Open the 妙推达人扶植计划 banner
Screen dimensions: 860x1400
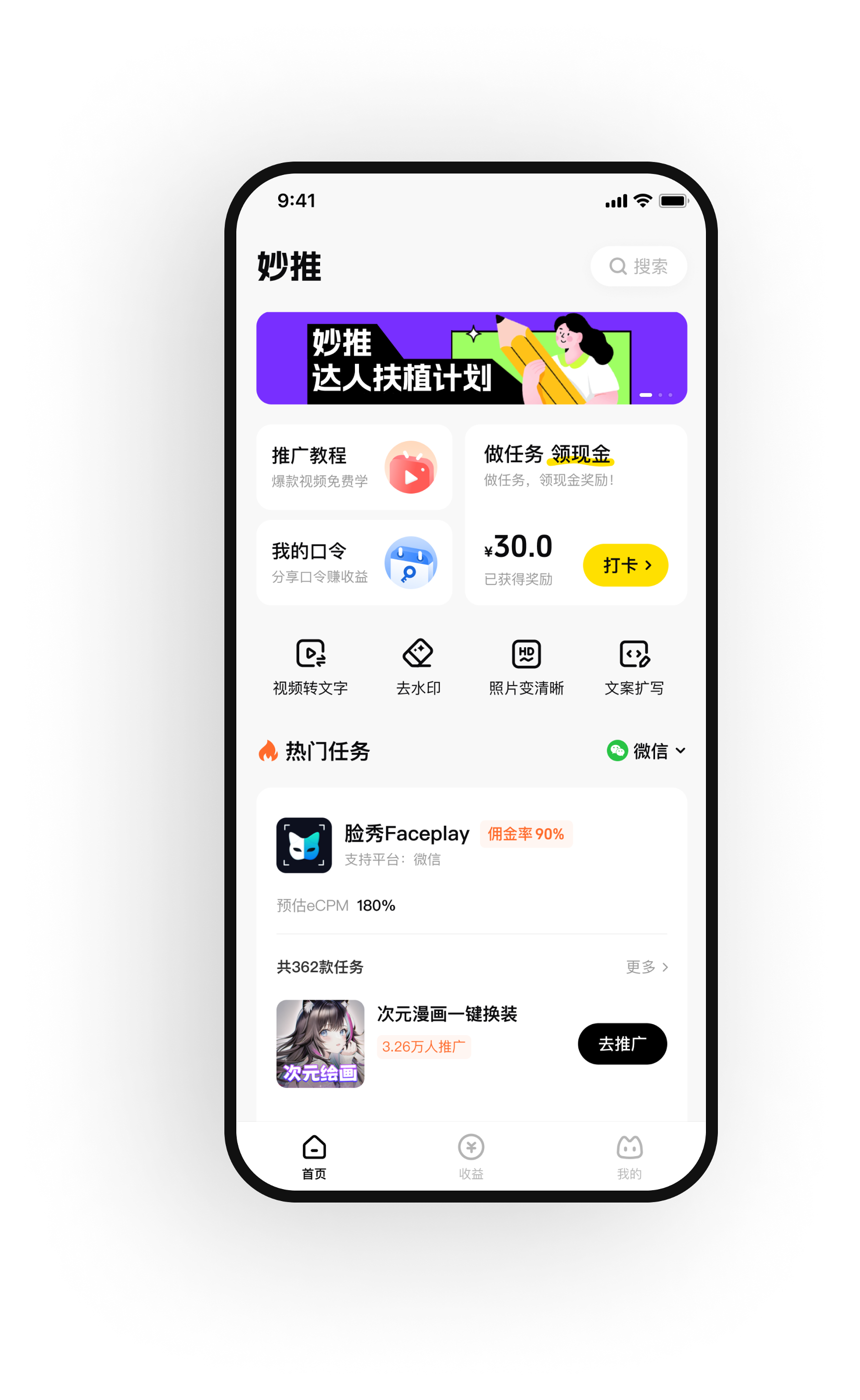(471, 358)
